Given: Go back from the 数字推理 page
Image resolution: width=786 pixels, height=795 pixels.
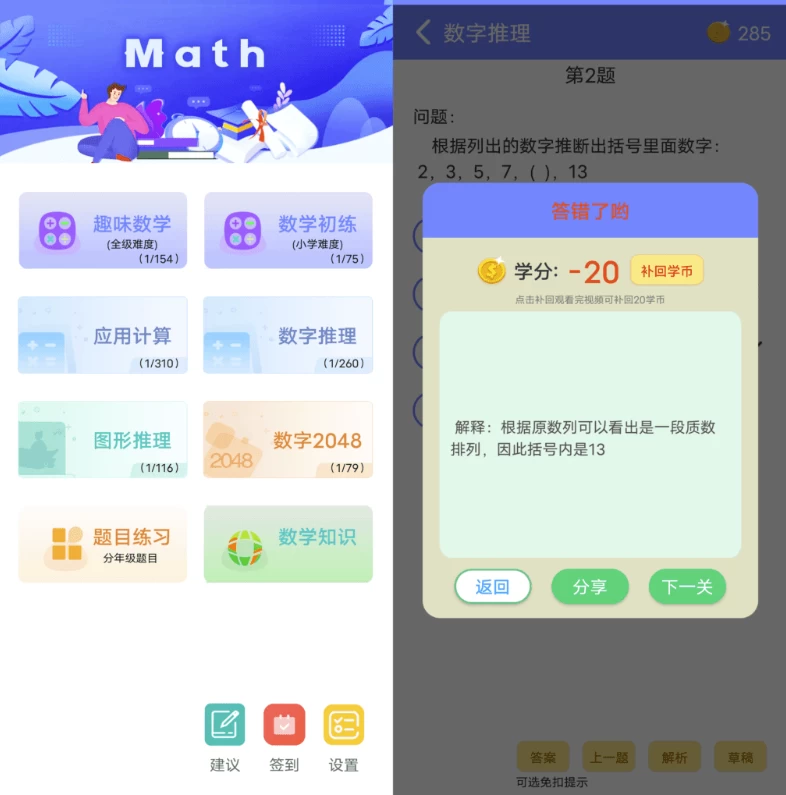Looking at the screenshot, I should 423,32.
